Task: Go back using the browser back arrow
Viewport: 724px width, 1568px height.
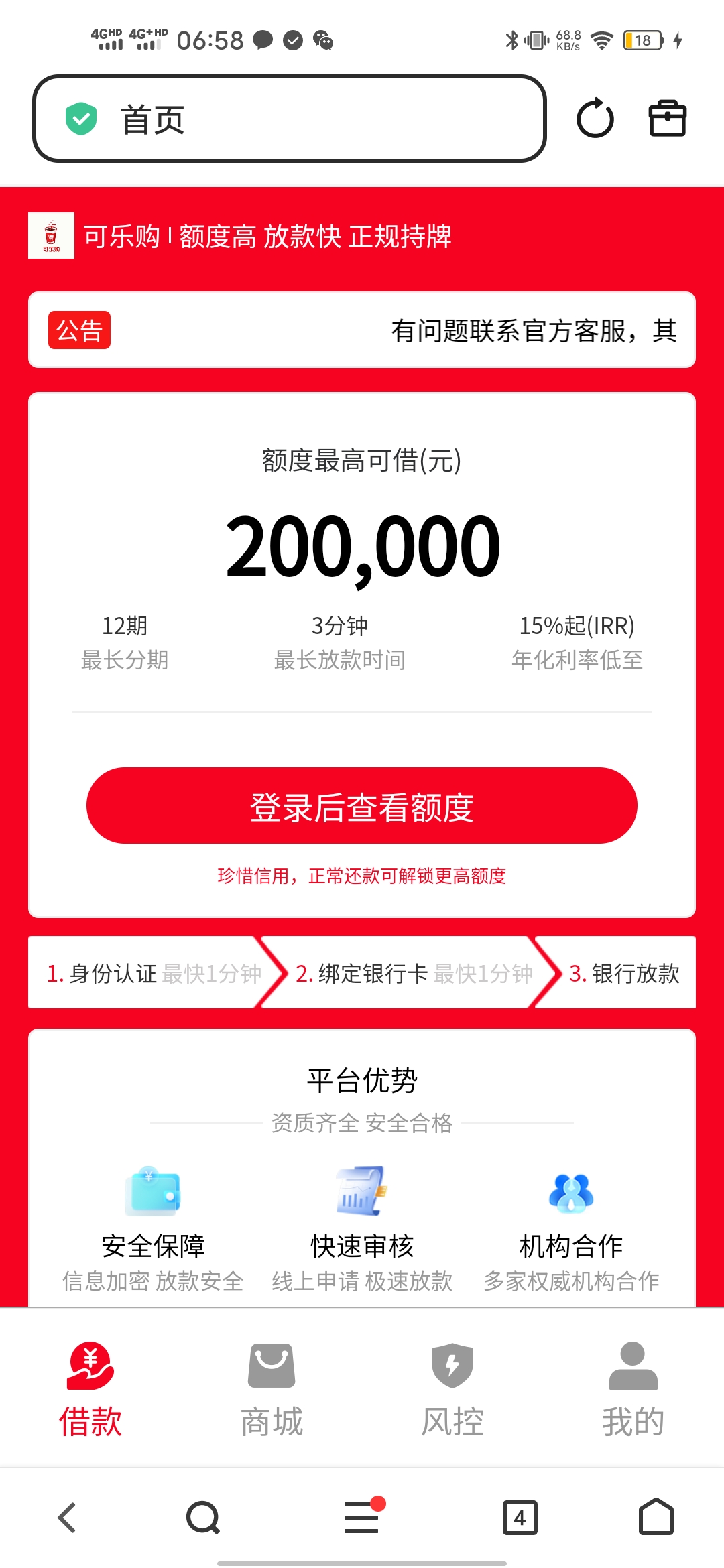Action: tap(67, 1518)
